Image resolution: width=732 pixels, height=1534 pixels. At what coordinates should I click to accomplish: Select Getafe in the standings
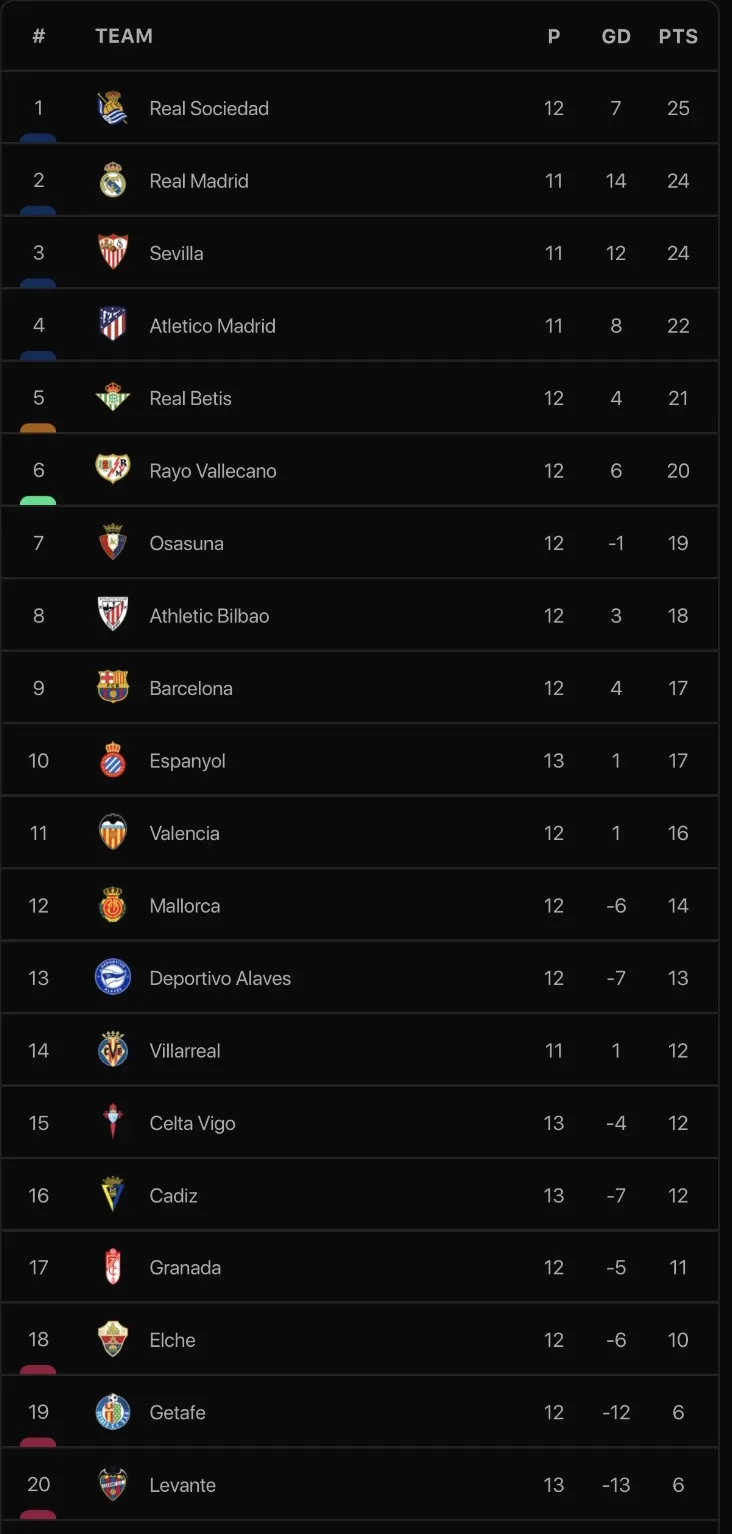click(x=178, y=1413)
